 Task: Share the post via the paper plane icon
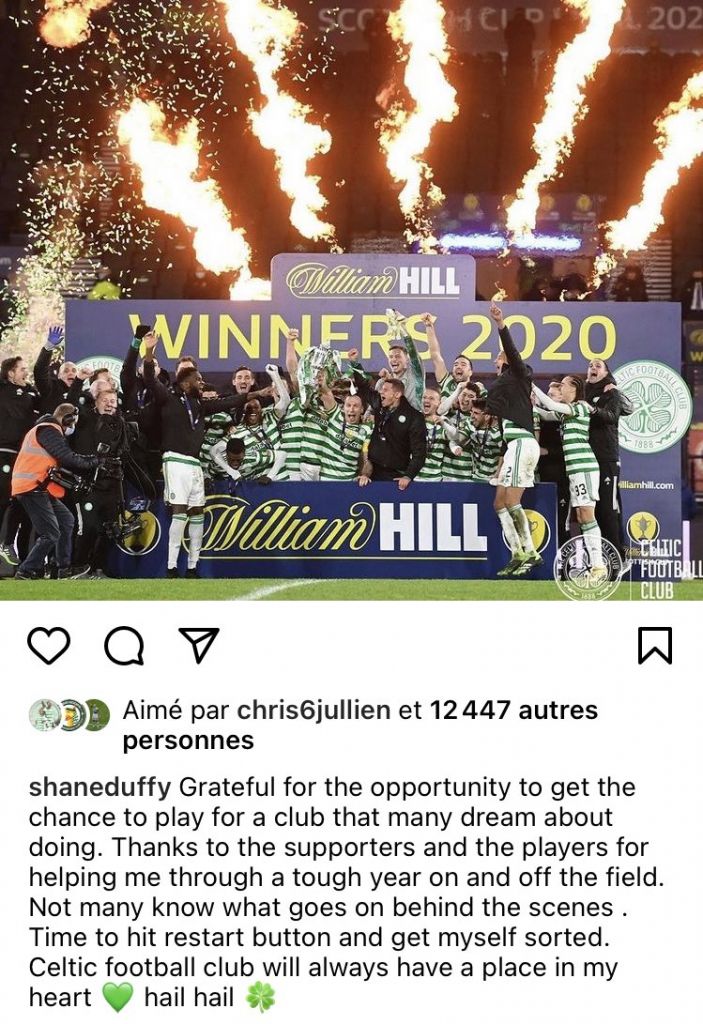coord(198,646)
